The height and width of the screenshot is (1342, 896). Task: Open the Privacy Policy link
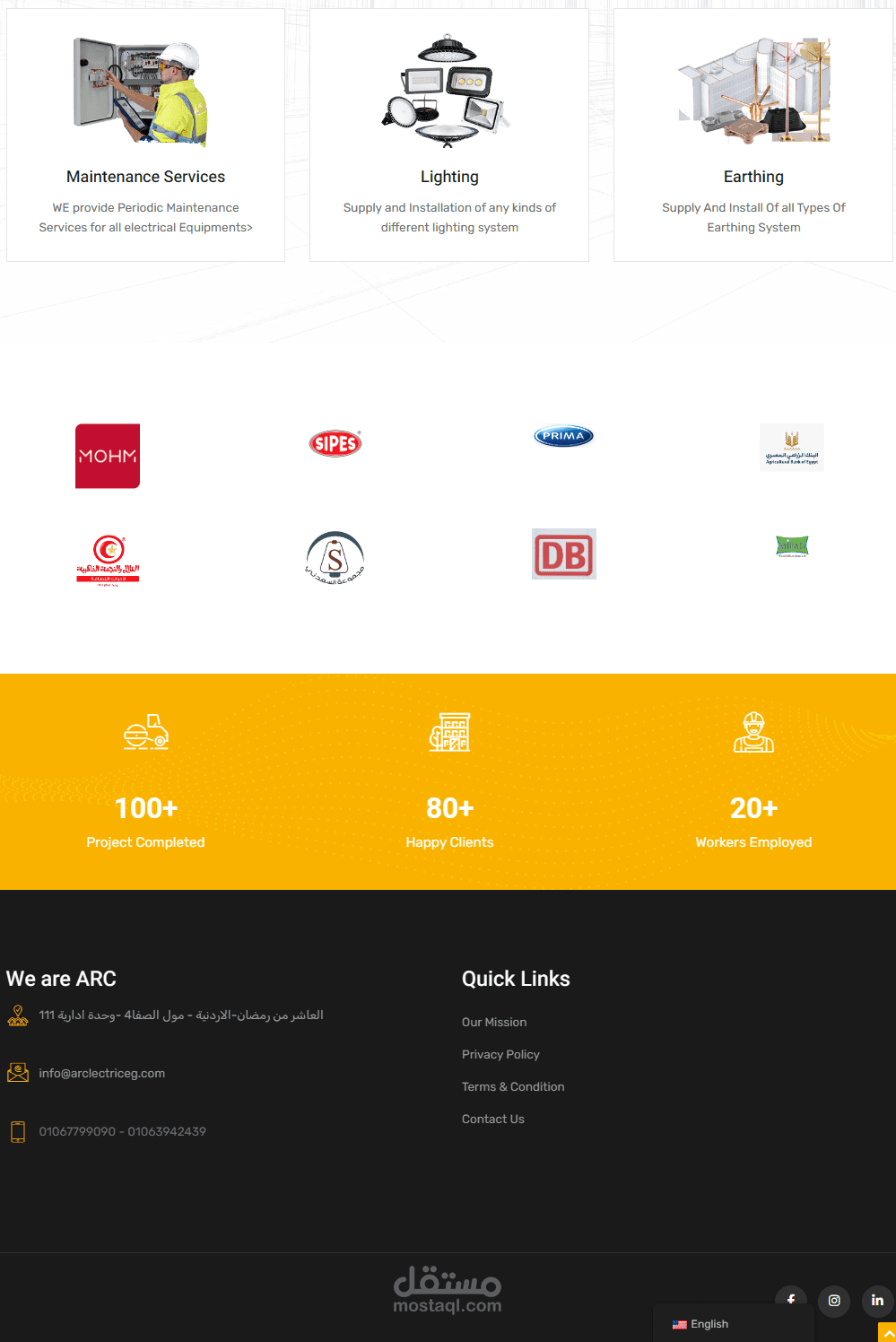[x=500, y=1054]
